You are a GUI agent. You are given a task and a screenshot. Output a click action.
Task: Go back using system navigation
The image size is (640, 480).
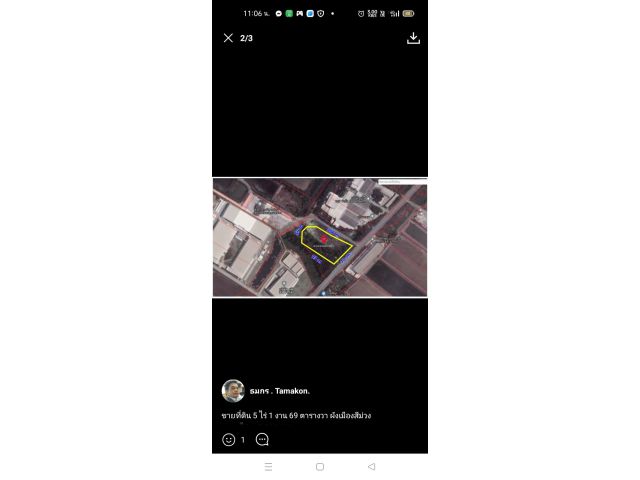click(371, 466)
